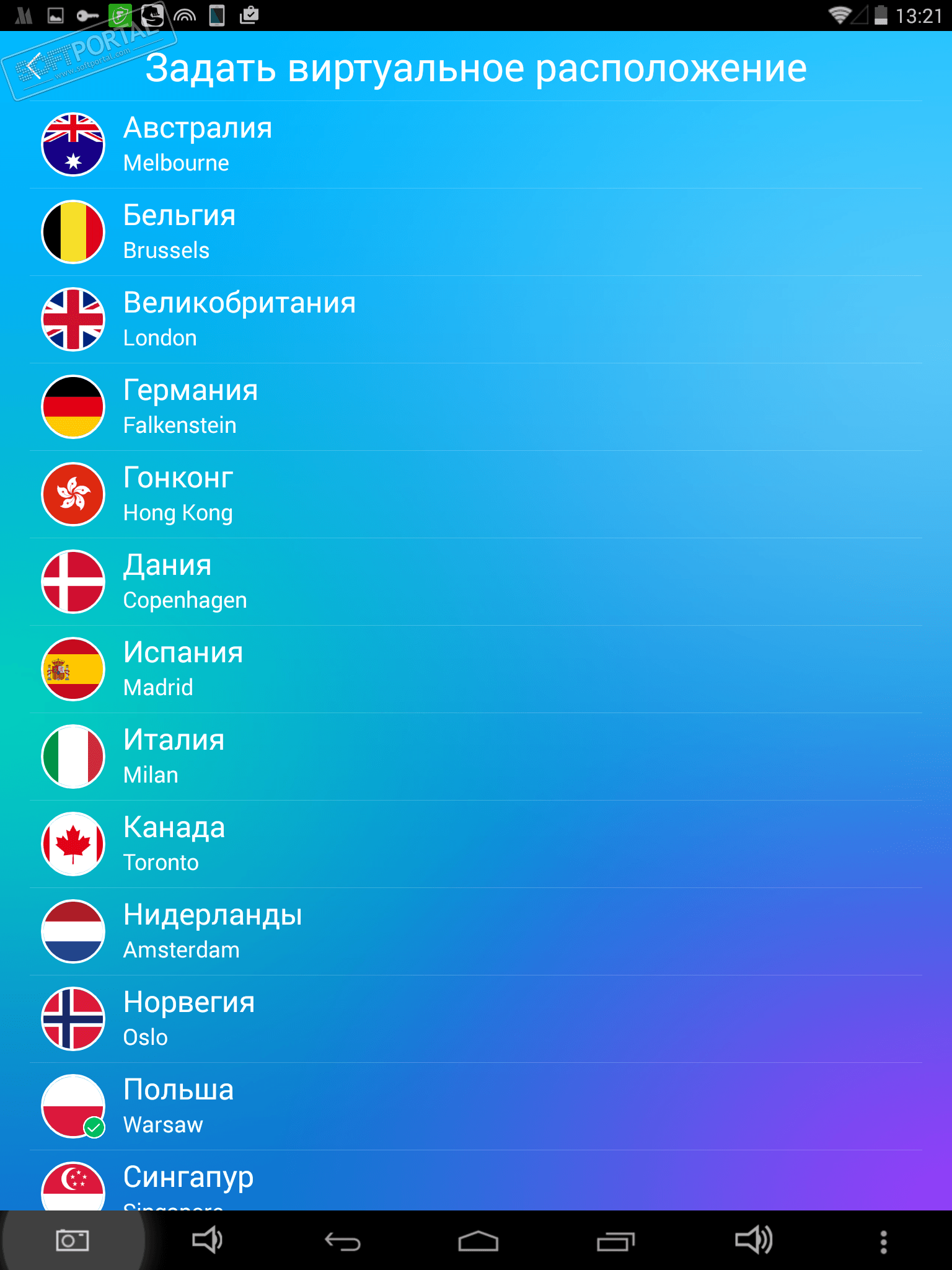952x1270 pixels.
Task: Open the system home screen
Action: [478, 1241]
